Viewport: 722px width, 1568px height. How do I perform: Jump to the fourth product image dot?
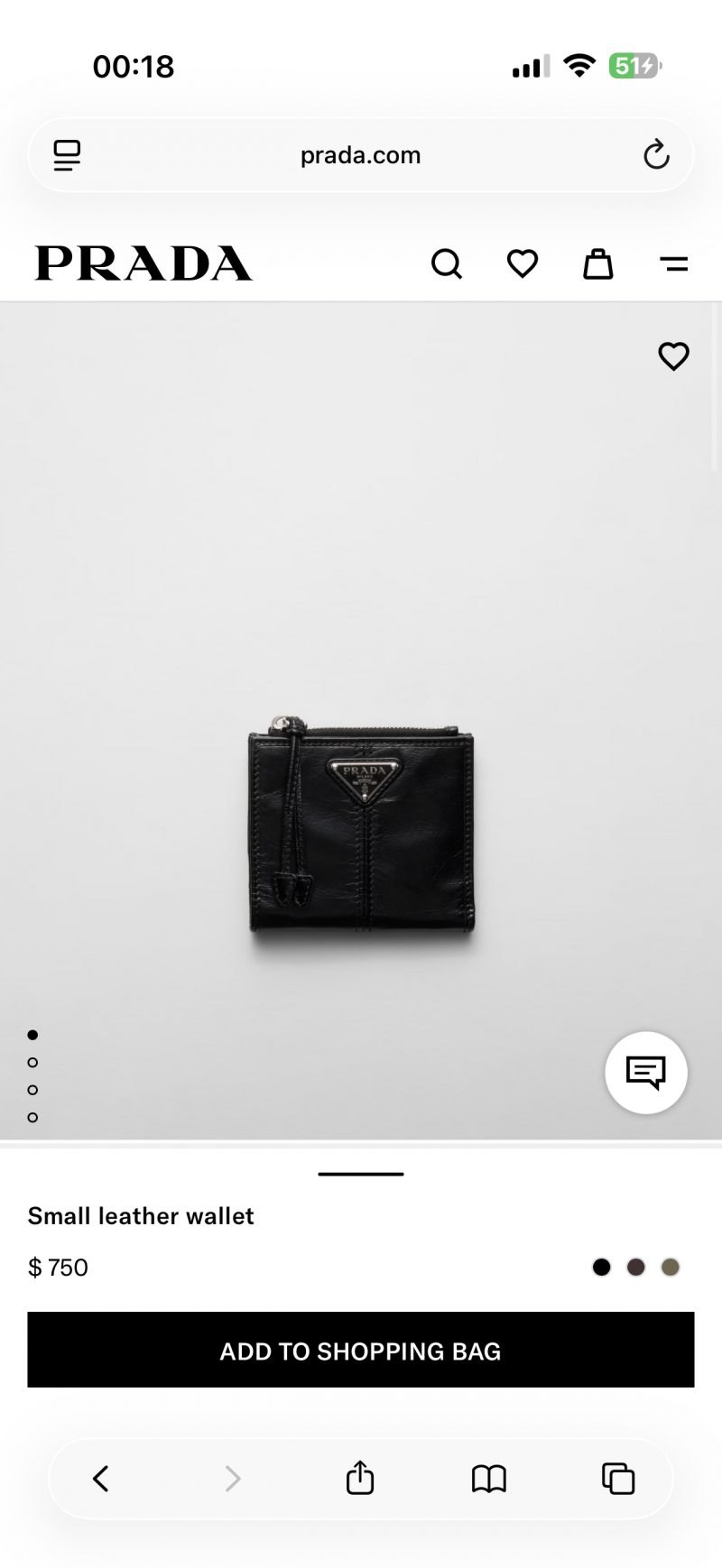tap(32, 1118)
